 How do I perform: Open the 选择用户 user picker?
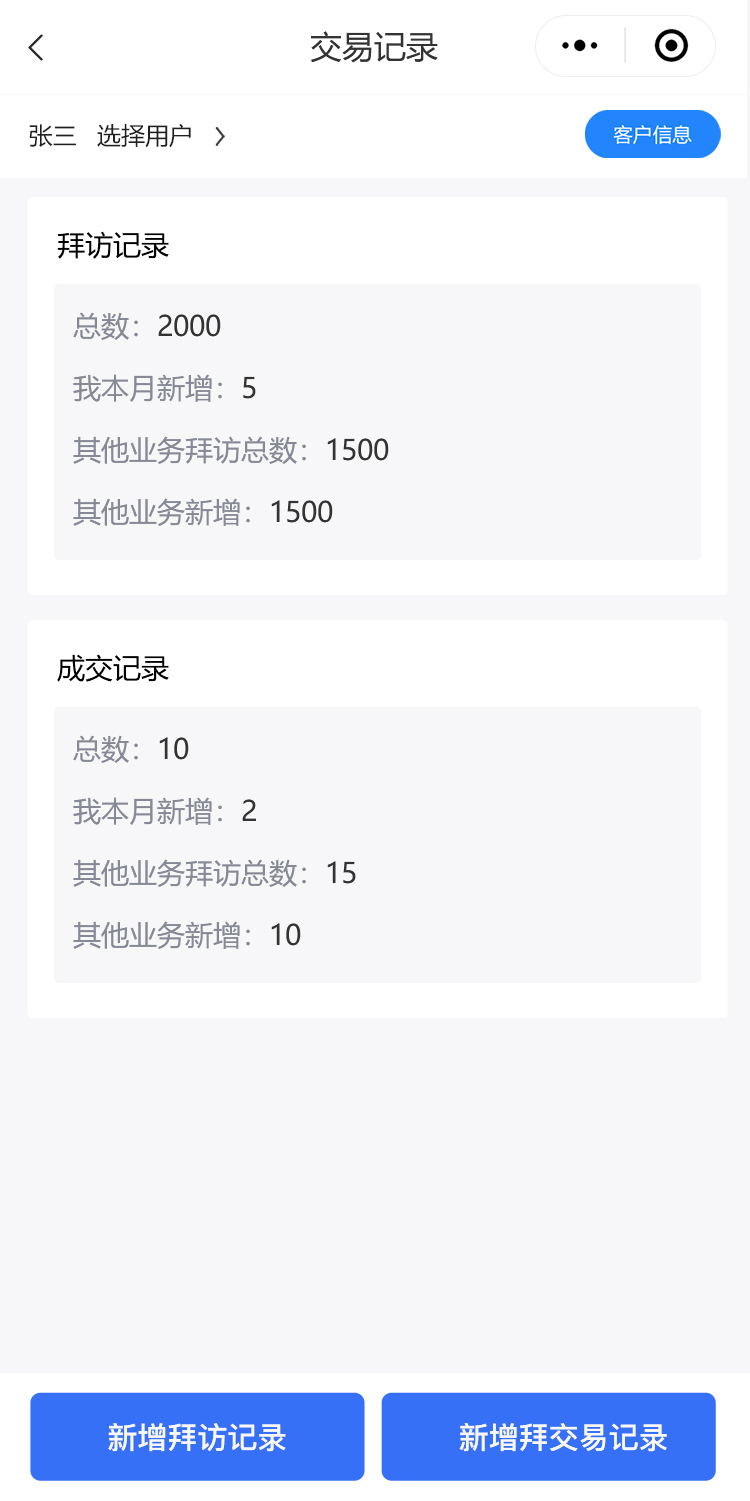(160, 136)
